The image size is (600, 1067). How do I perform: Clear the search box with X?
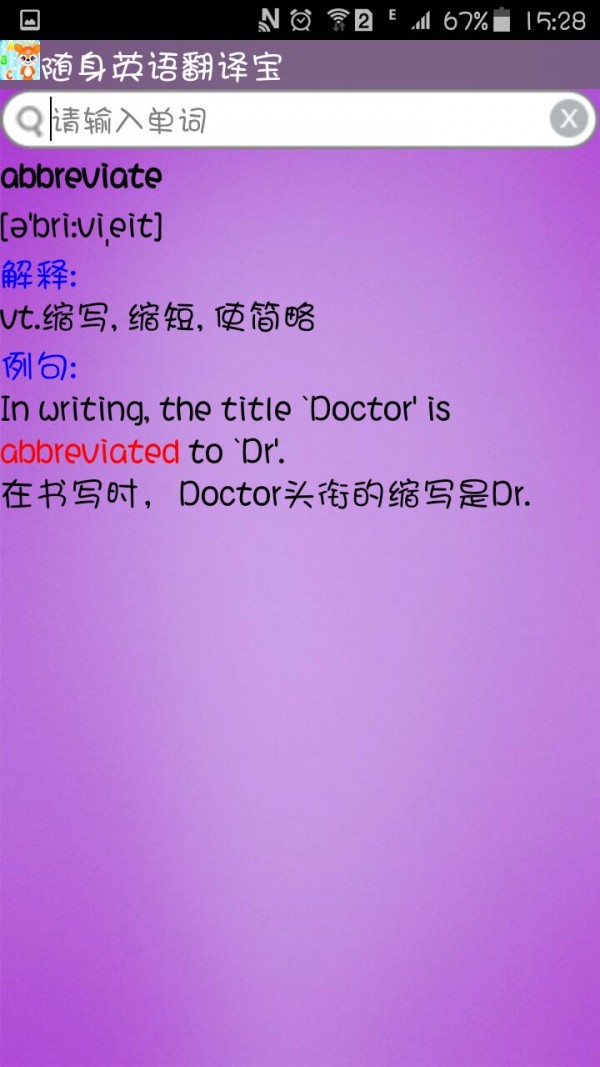point(569,120)
